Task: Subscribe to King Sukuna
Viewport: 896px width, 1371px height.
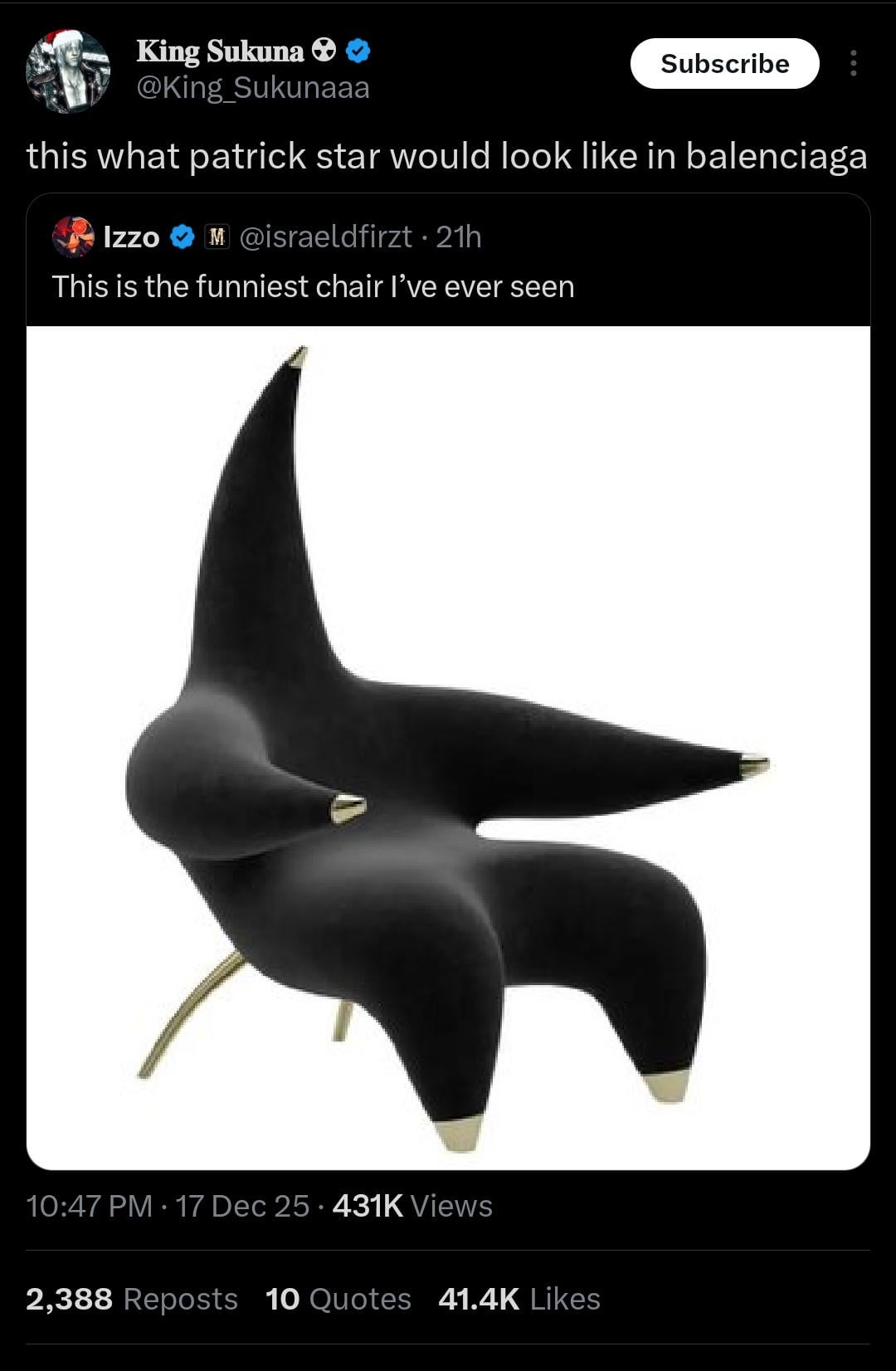Action: 724,64
